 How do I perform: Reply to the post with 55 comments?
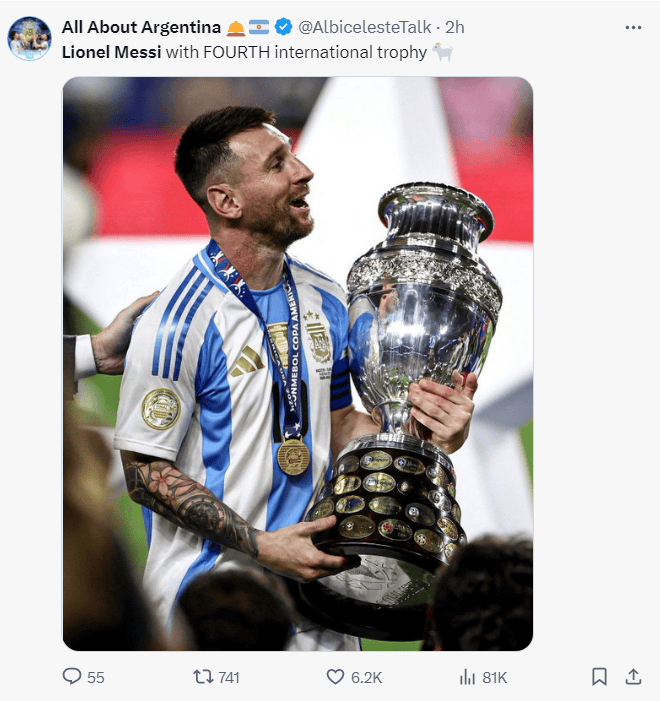click(72, 677)
